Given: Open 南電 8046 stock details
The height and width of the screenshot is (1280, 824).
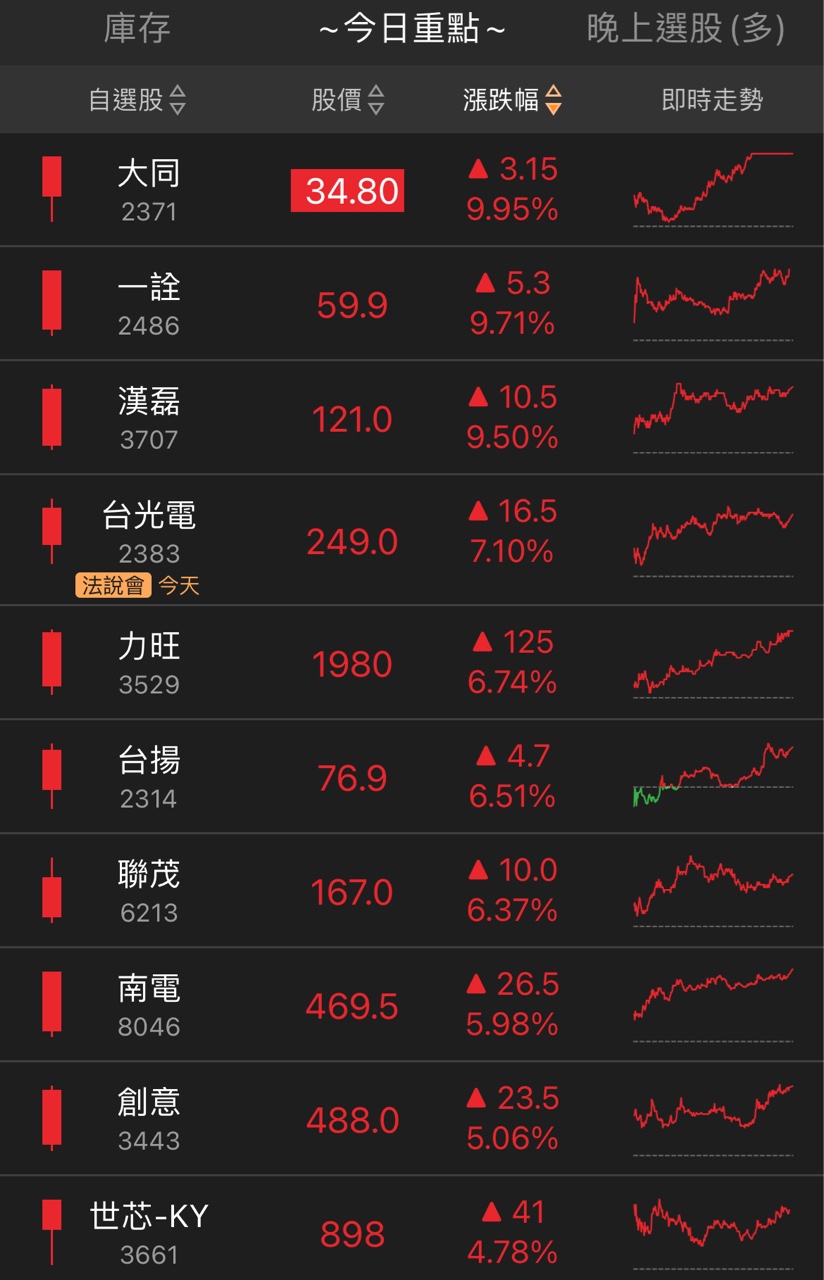Looking at the screenshot, I should 148,1005.
